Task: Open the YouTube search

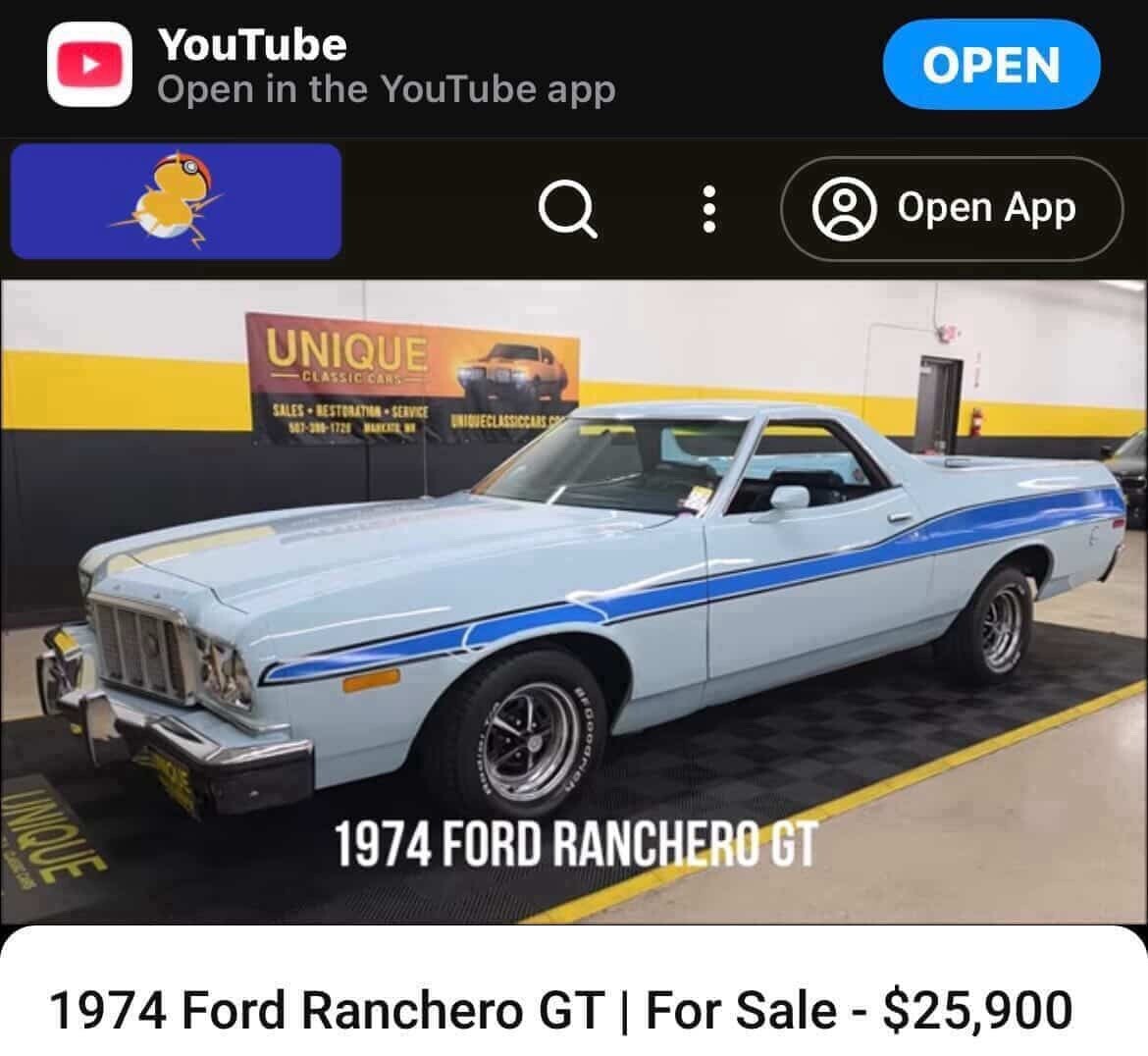Action: pos(568,209)
